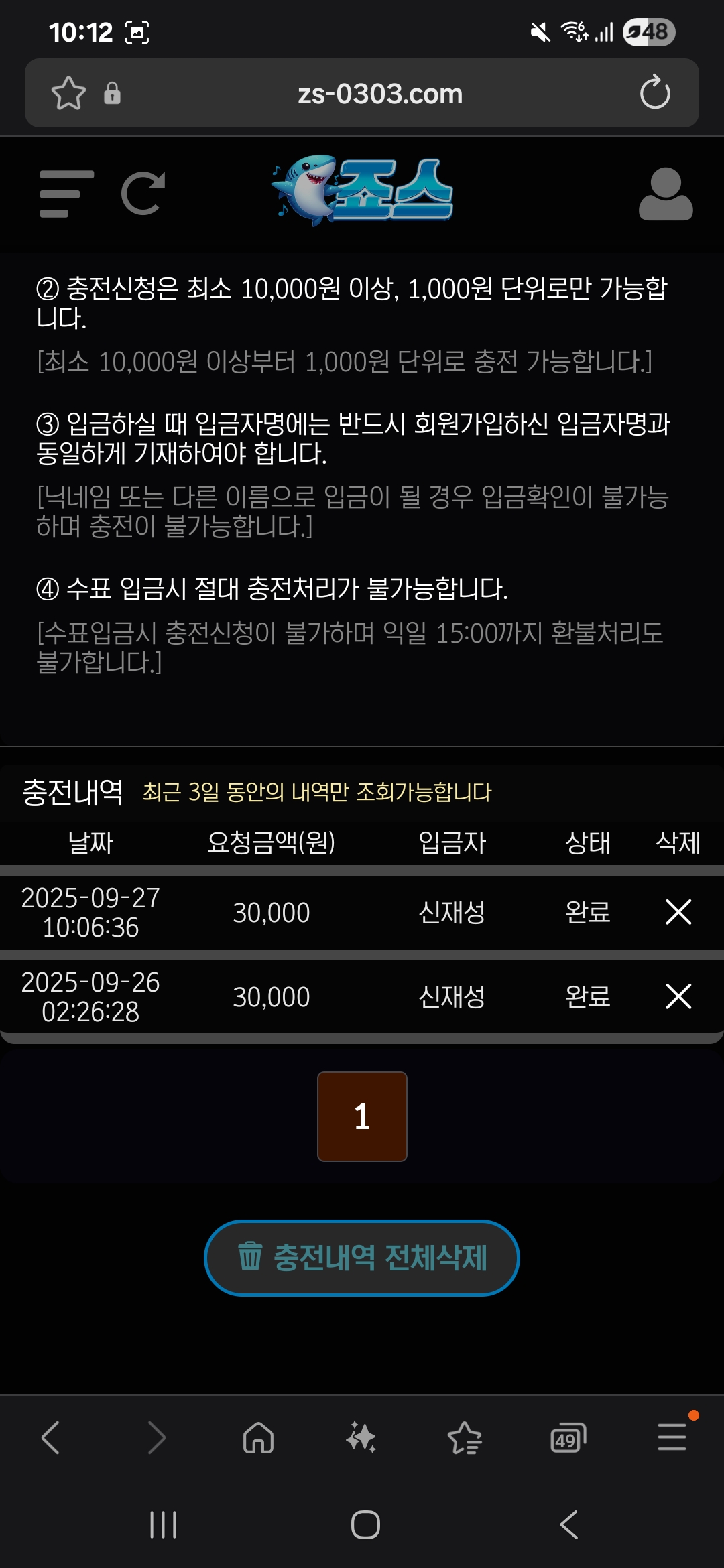Go forward in the browser toolbar

tap(156, 1437)
